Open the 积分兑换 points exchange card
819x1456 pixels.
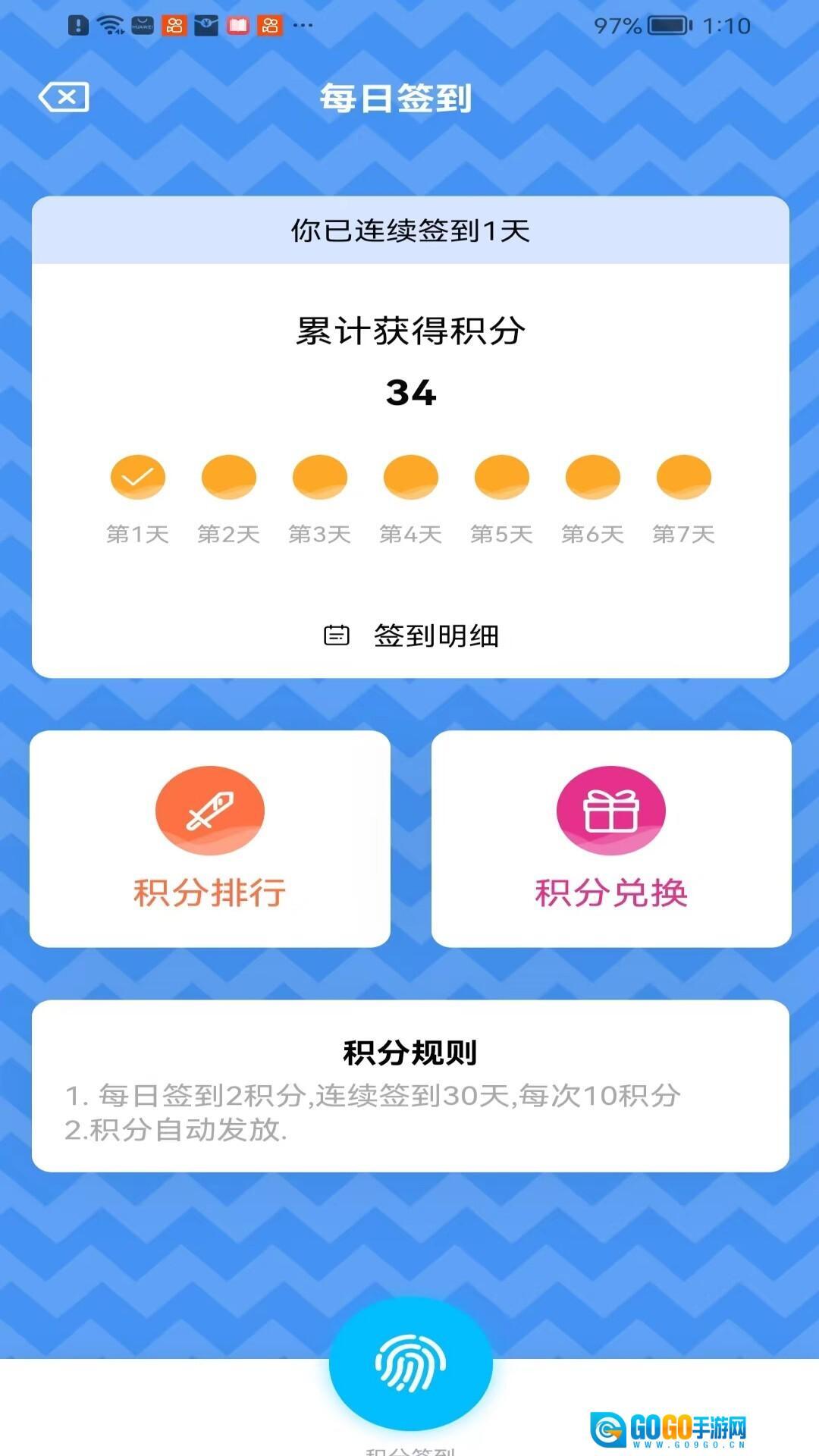pyautogui.click(x=611, y=839)
